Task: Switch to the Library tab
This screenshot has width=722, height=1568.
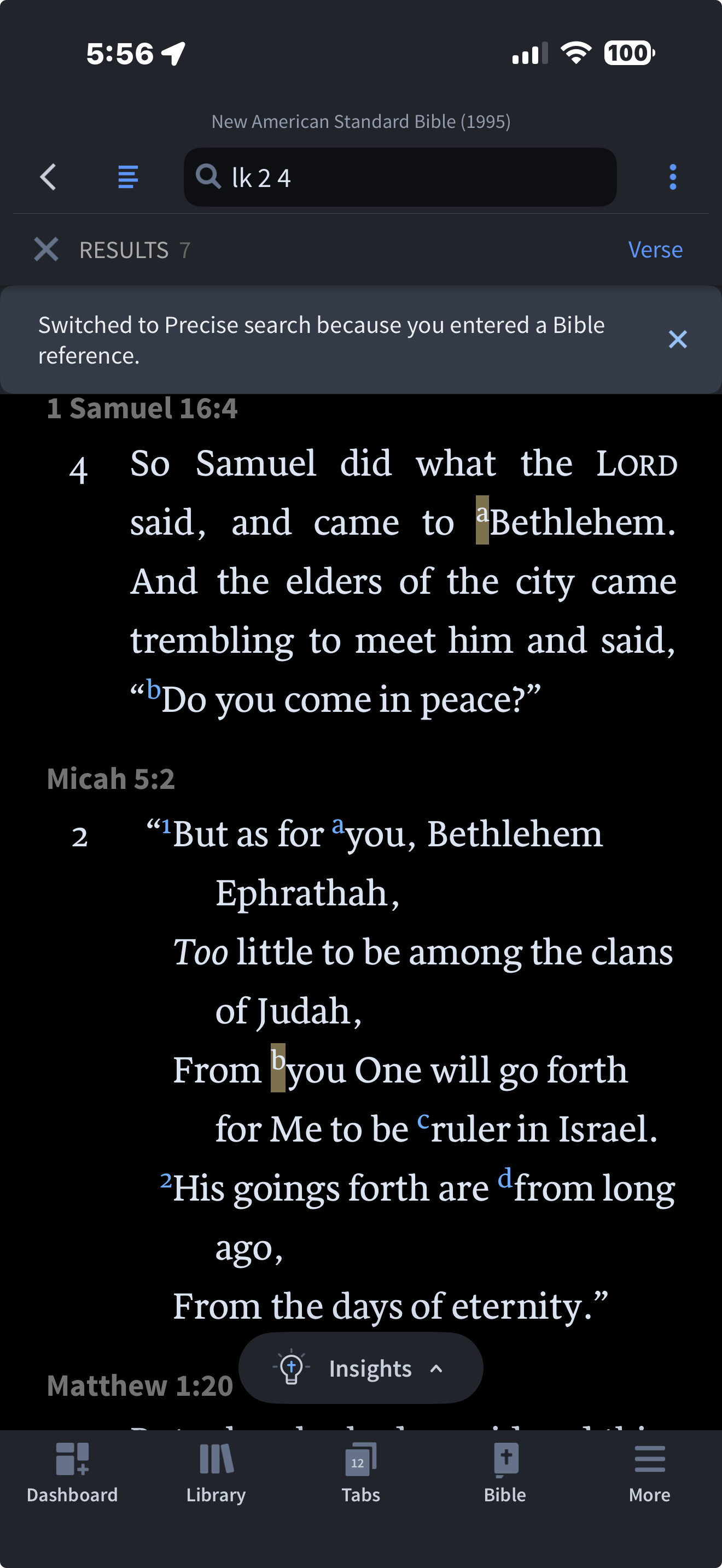Action: [216, 1473]
